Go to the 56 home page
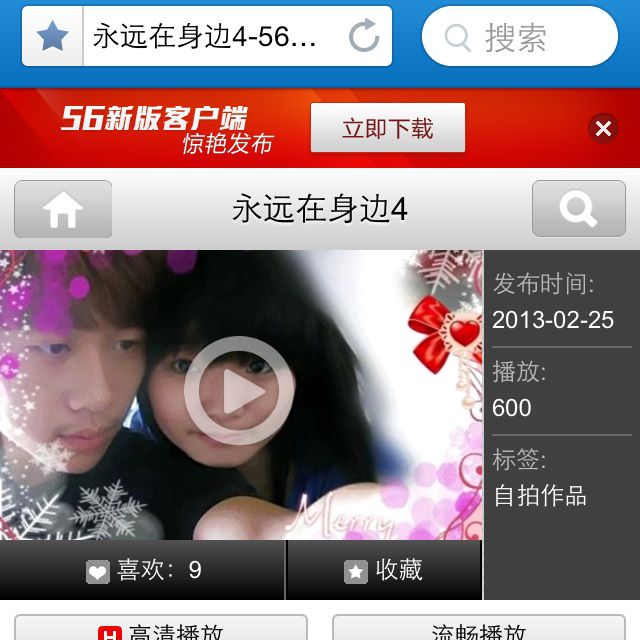 63,209
